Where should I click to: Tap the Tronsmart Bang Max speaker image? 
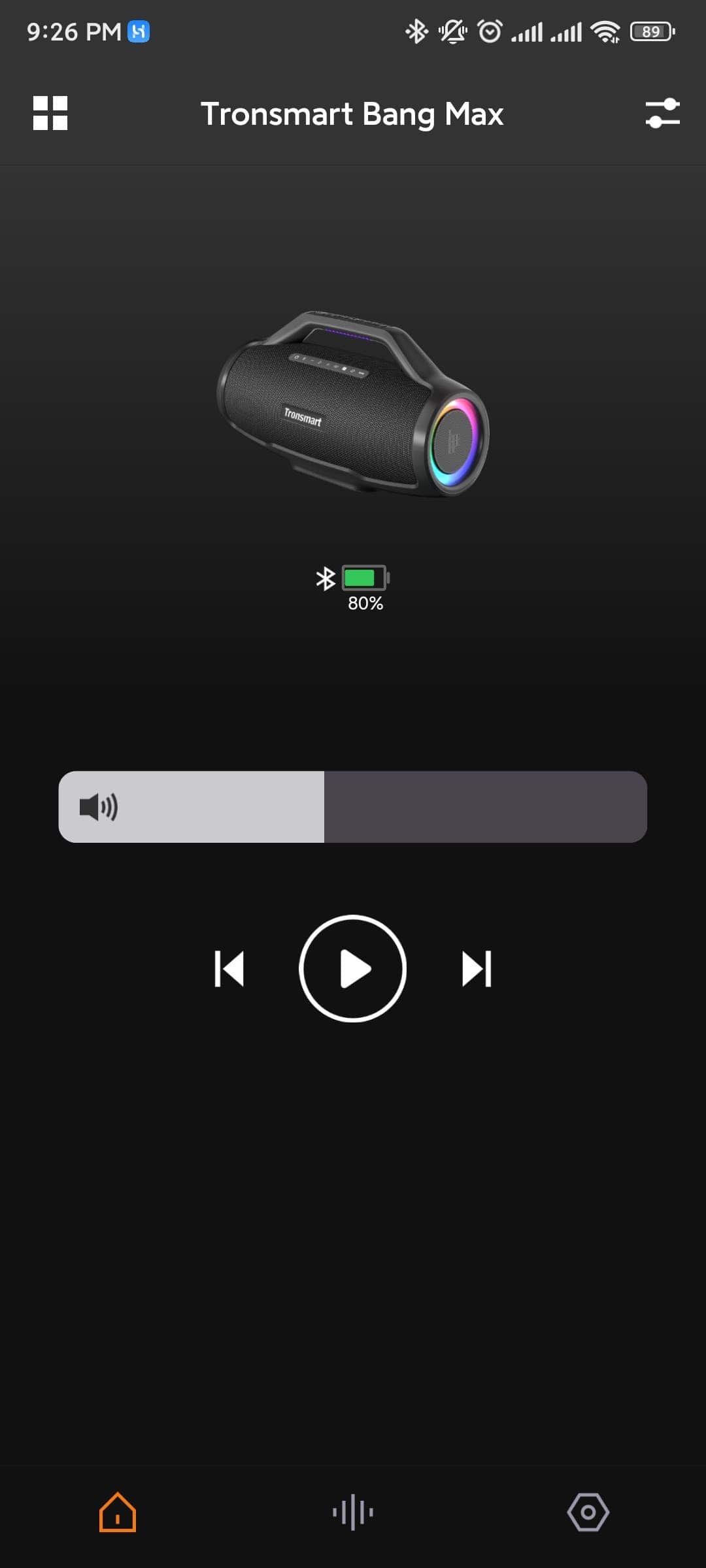pyautogui.click(x=353, y=404)
